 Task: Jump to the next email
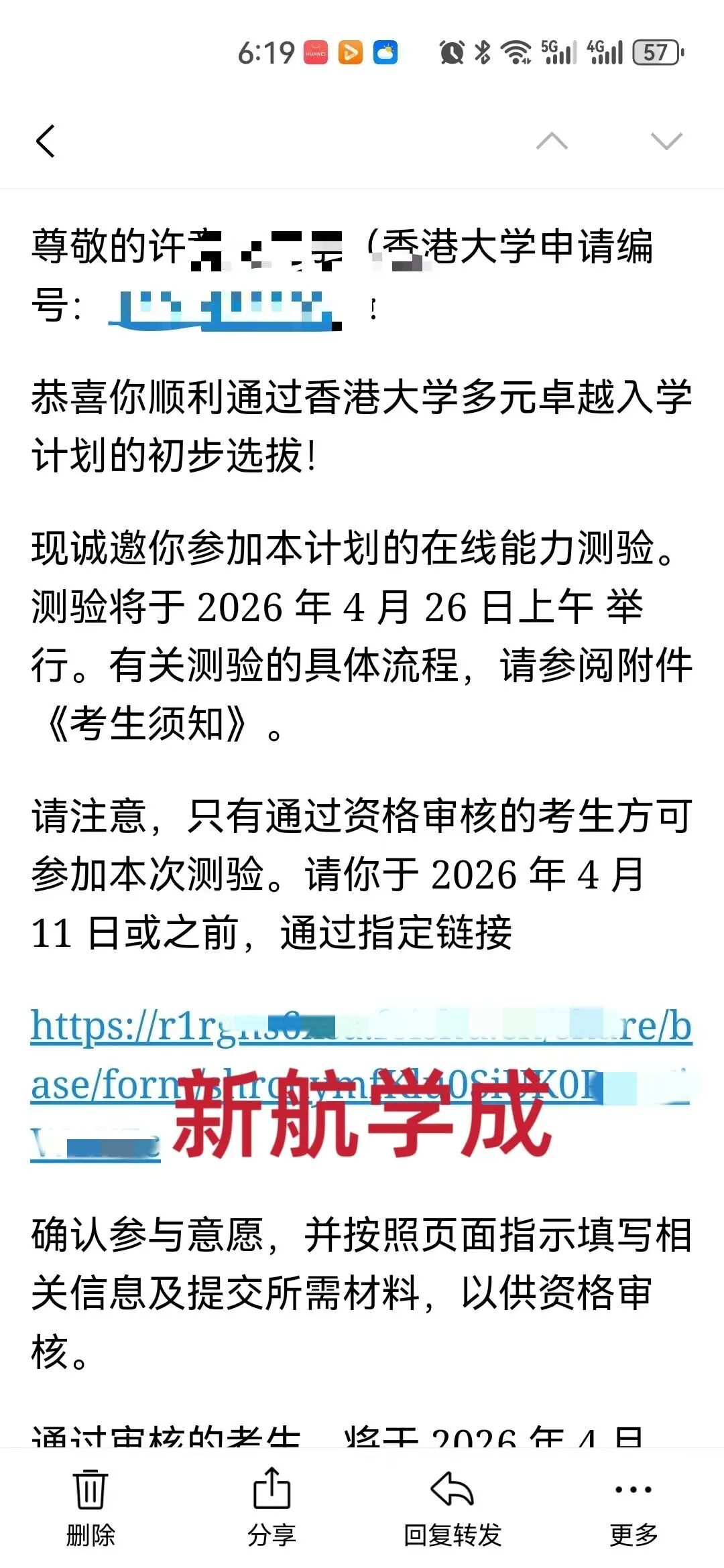[x=666, y=141]
